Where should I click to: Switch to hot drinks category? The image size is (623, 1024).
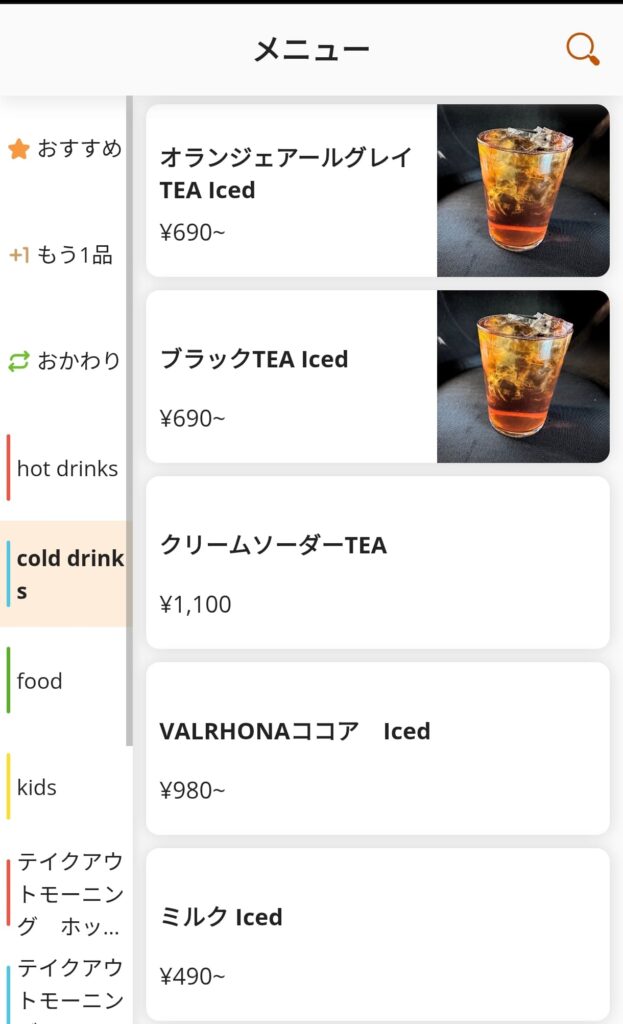pos(66,468)
